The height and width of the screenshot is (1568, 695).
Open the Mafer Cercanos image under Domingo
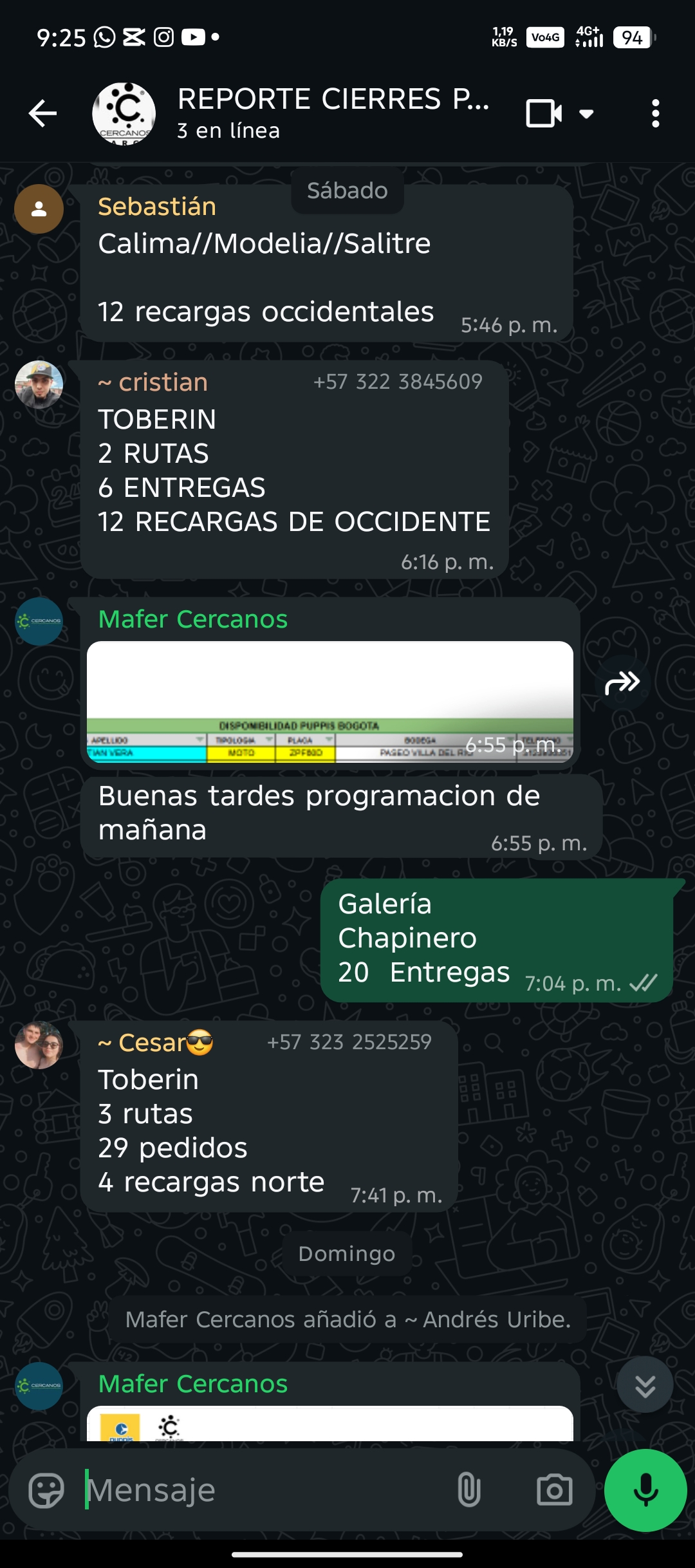[x=329, y=1425]
